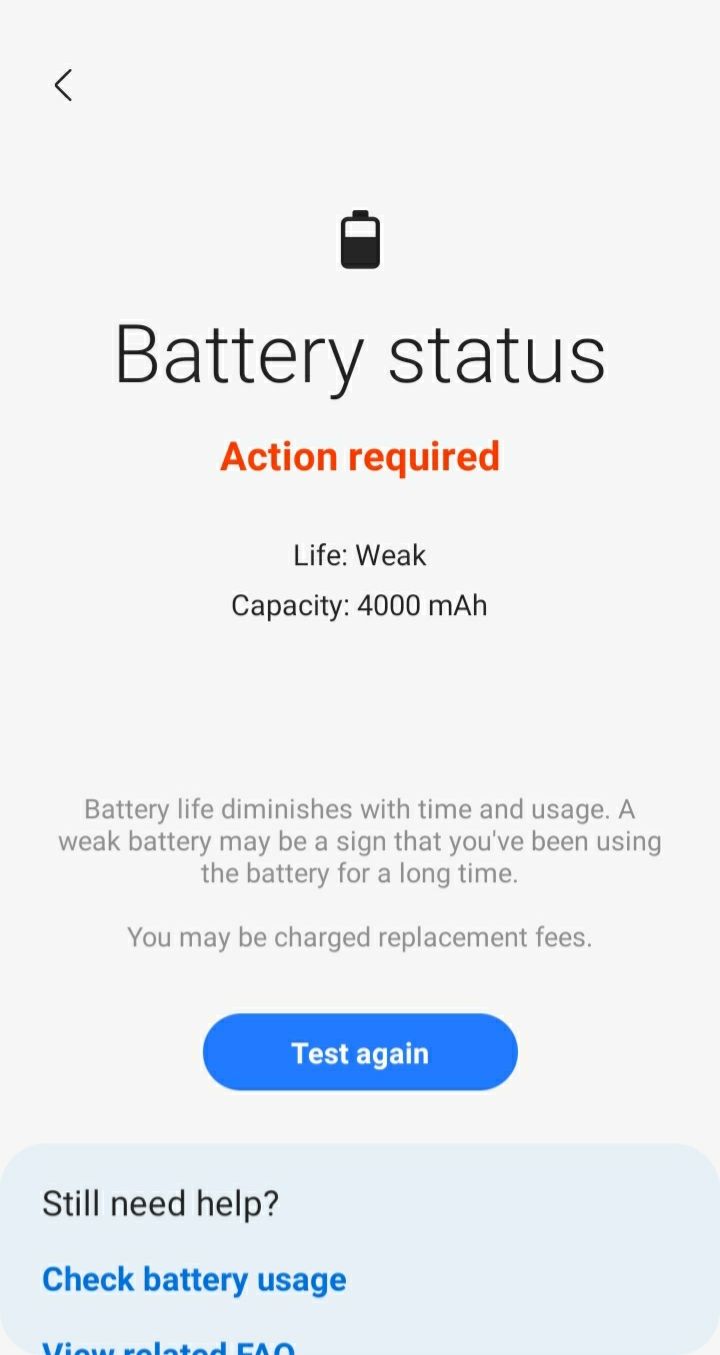Tap the Still need help? heading
Viewport: 720px width, 1355px height.
coord(160,1203)
